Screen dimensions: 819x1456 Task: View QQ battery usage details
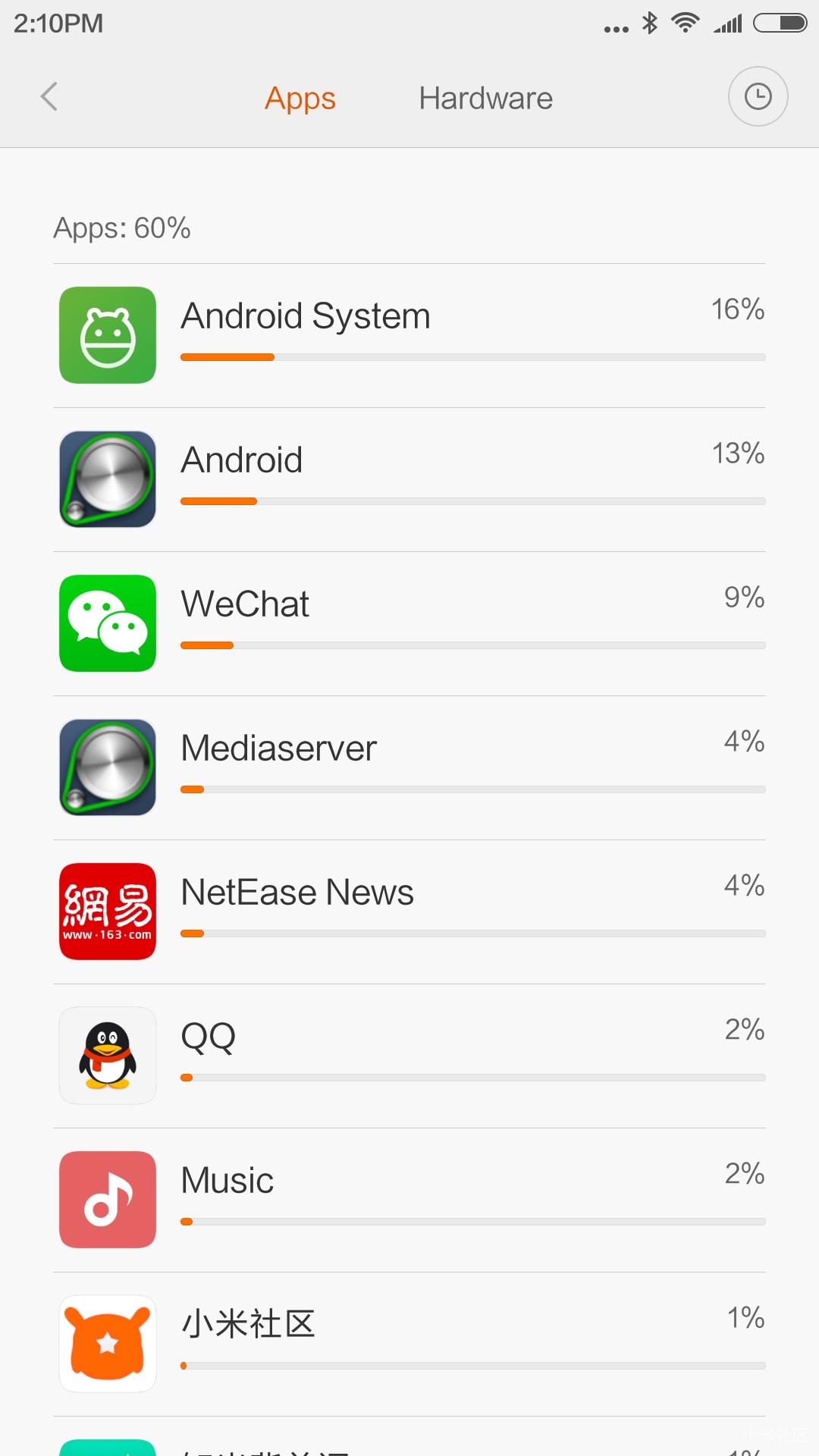[x=409, y=1056]
